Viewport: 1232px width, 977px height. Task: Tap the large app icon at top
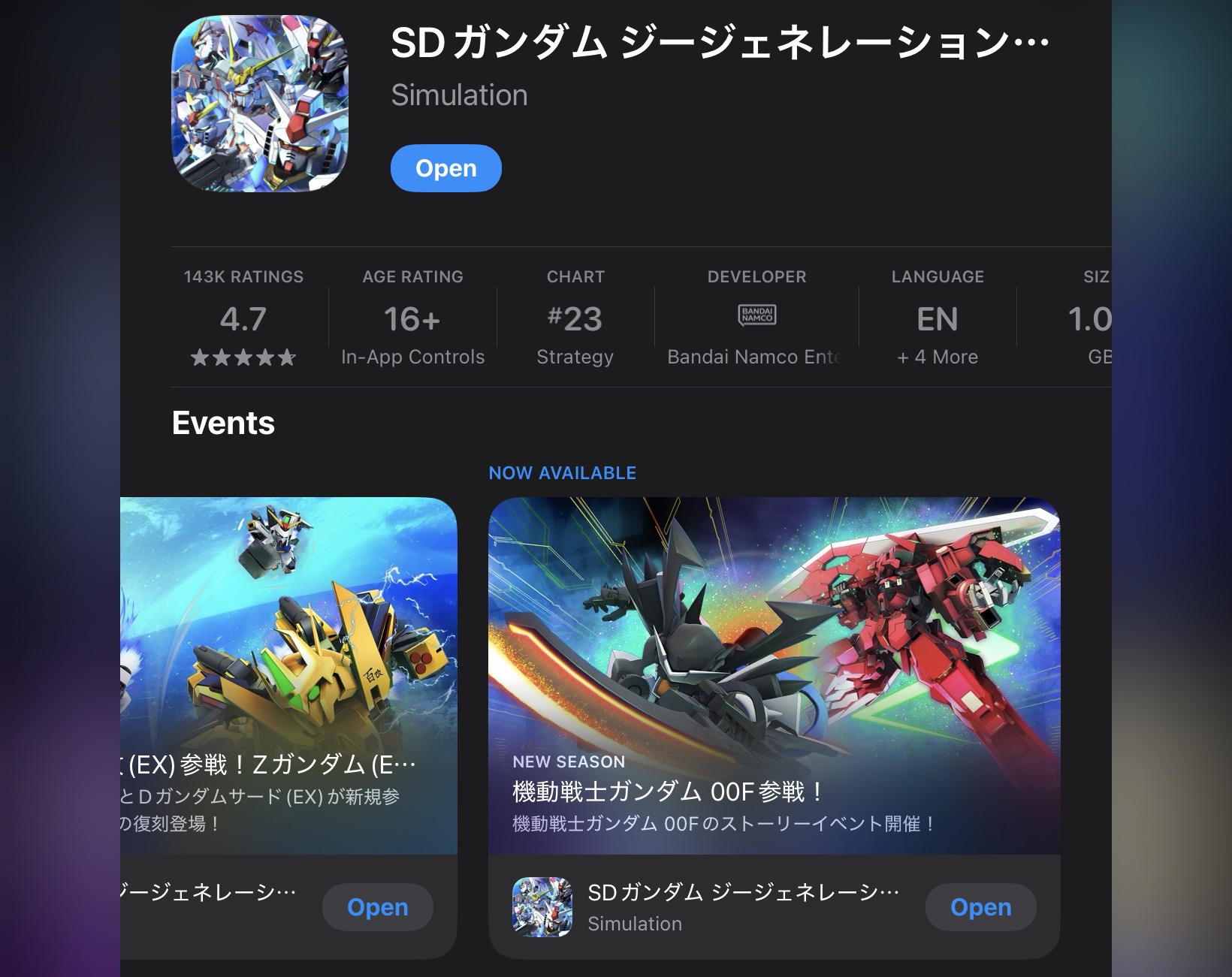(x=260, y=104)
